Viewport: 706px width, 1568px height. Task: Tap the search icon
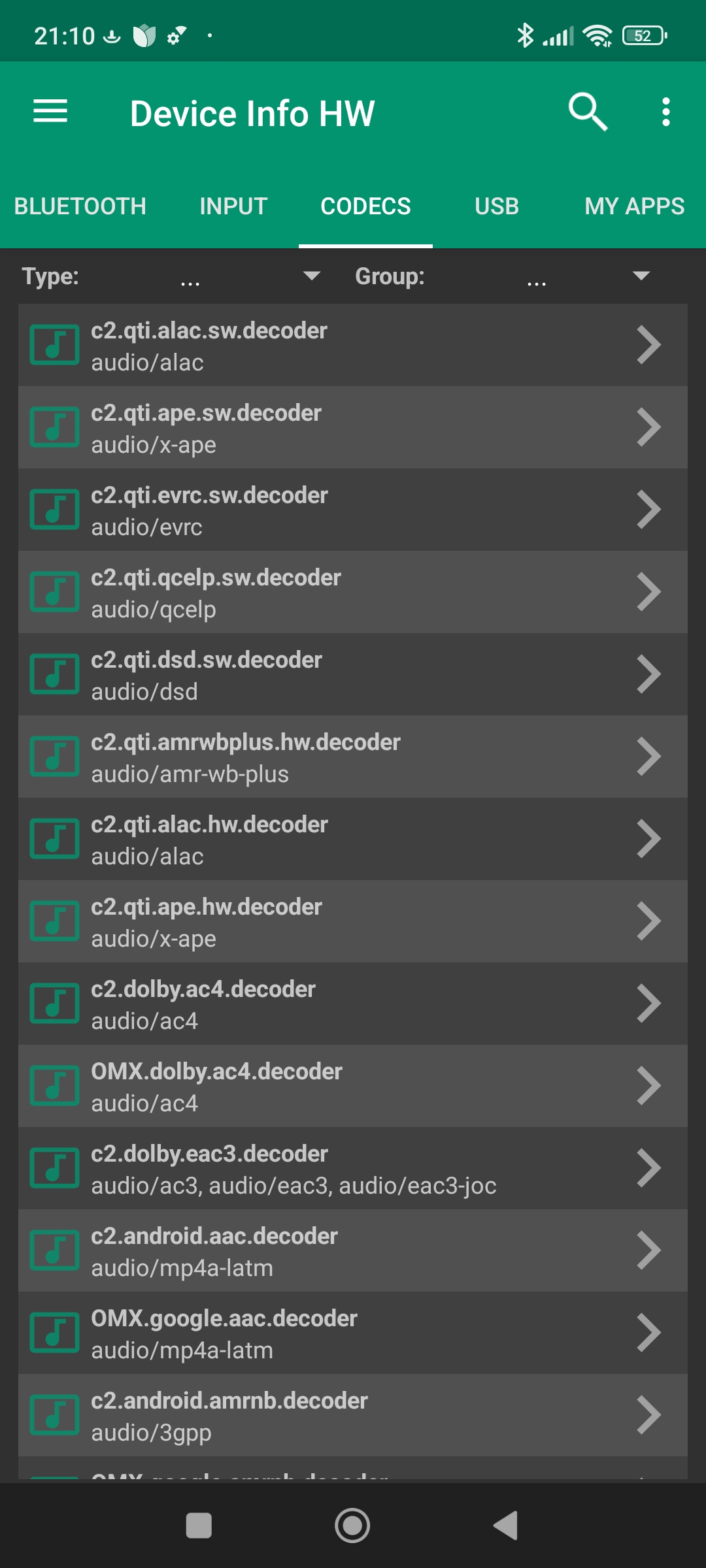tap(587, 112)
